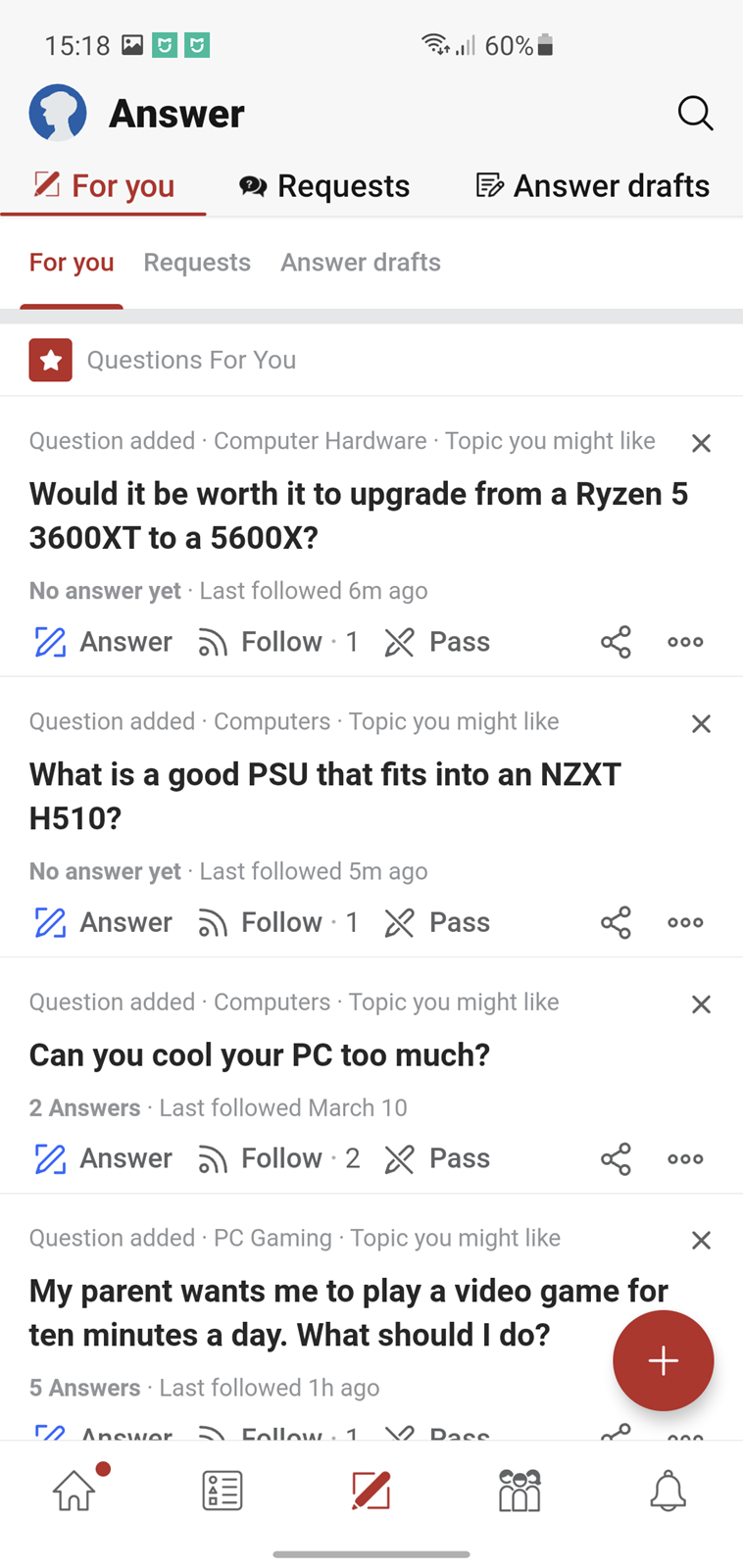Follow the NZXT H510 PSU question

pos(277,922)
